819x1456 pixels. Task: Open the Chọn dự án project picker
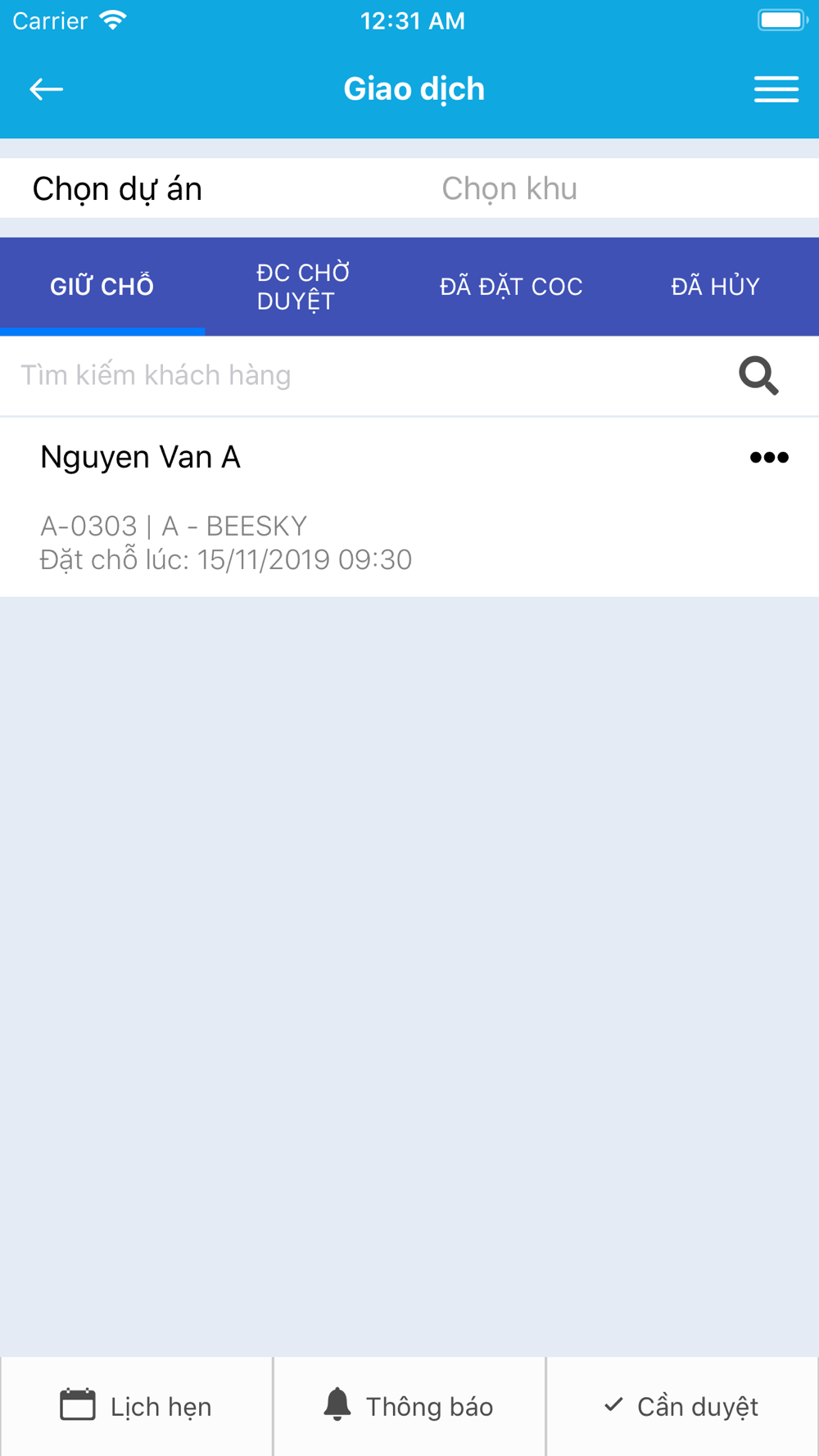point(117,188)
